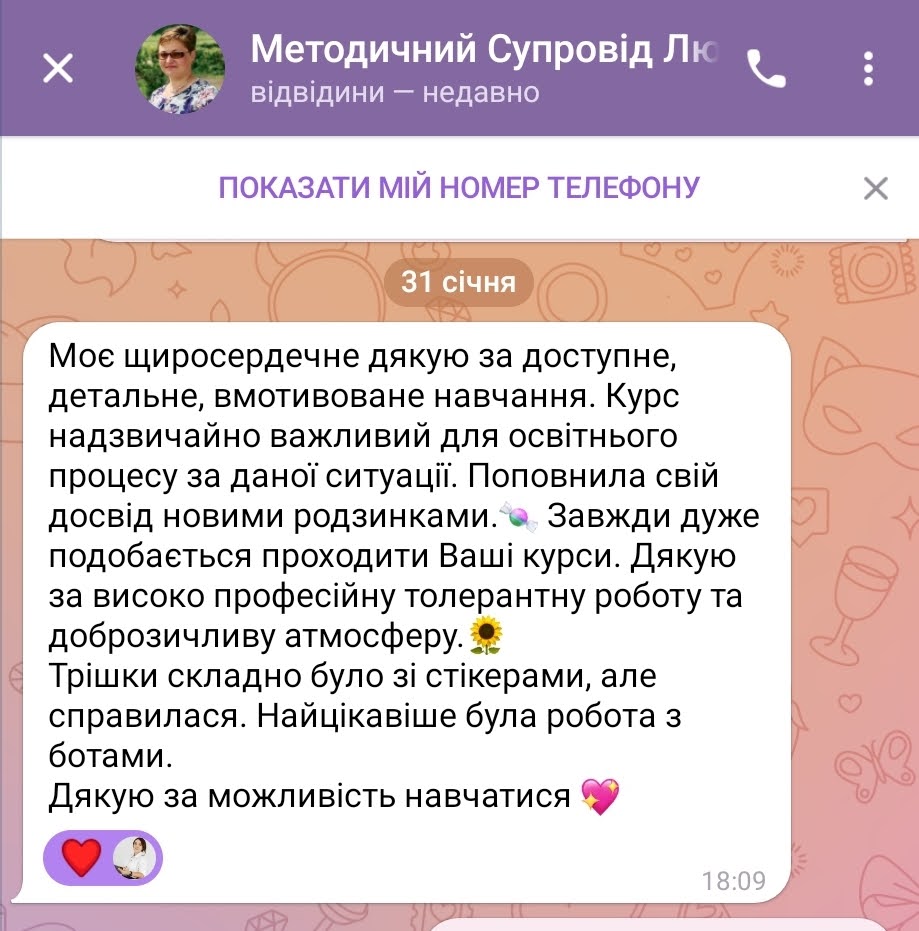This screenshot has width=919, height=931.
Task: Close the chat with the X icon
Action: [58, 69]
